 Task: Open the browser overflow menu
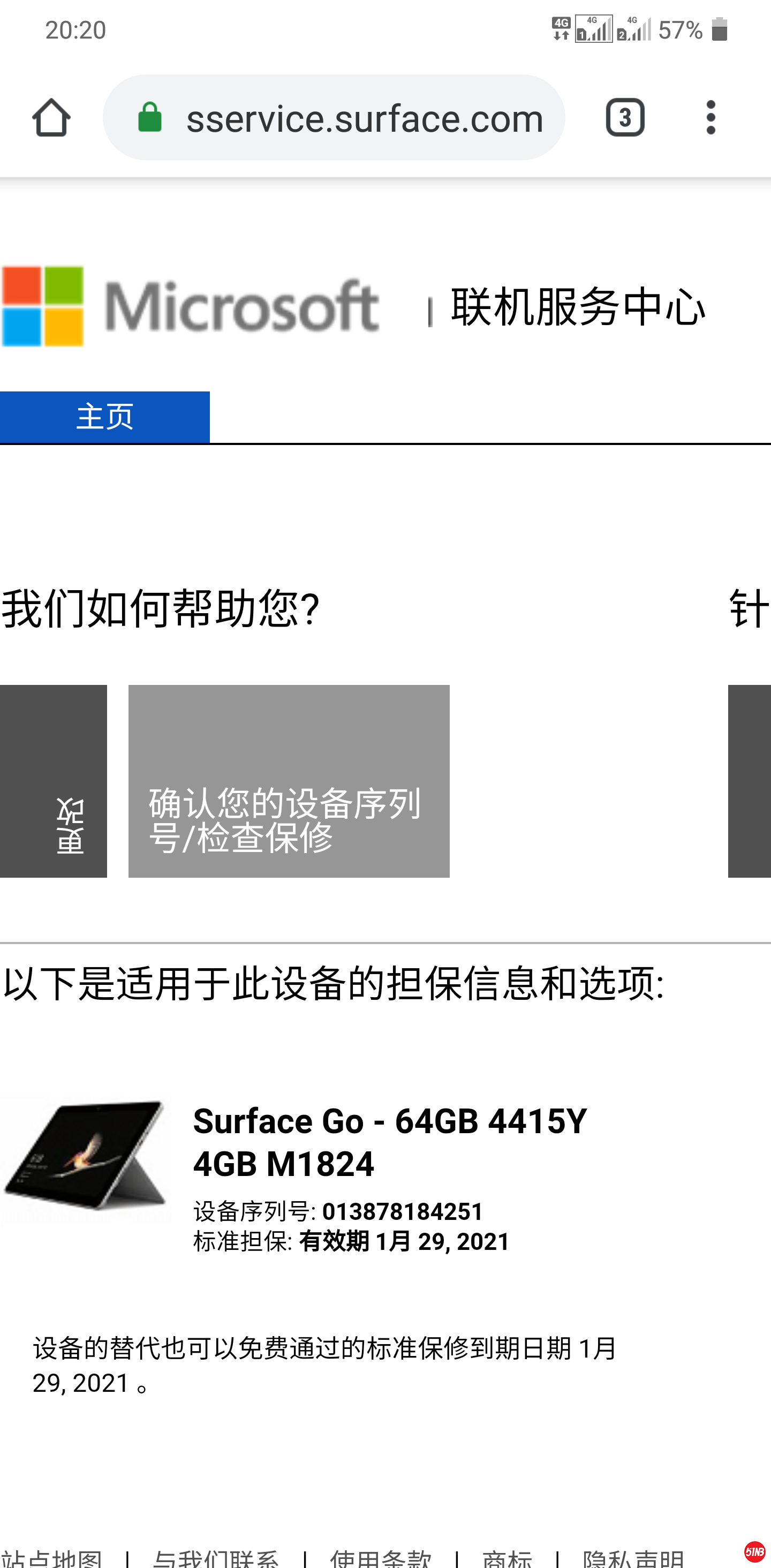710,117
